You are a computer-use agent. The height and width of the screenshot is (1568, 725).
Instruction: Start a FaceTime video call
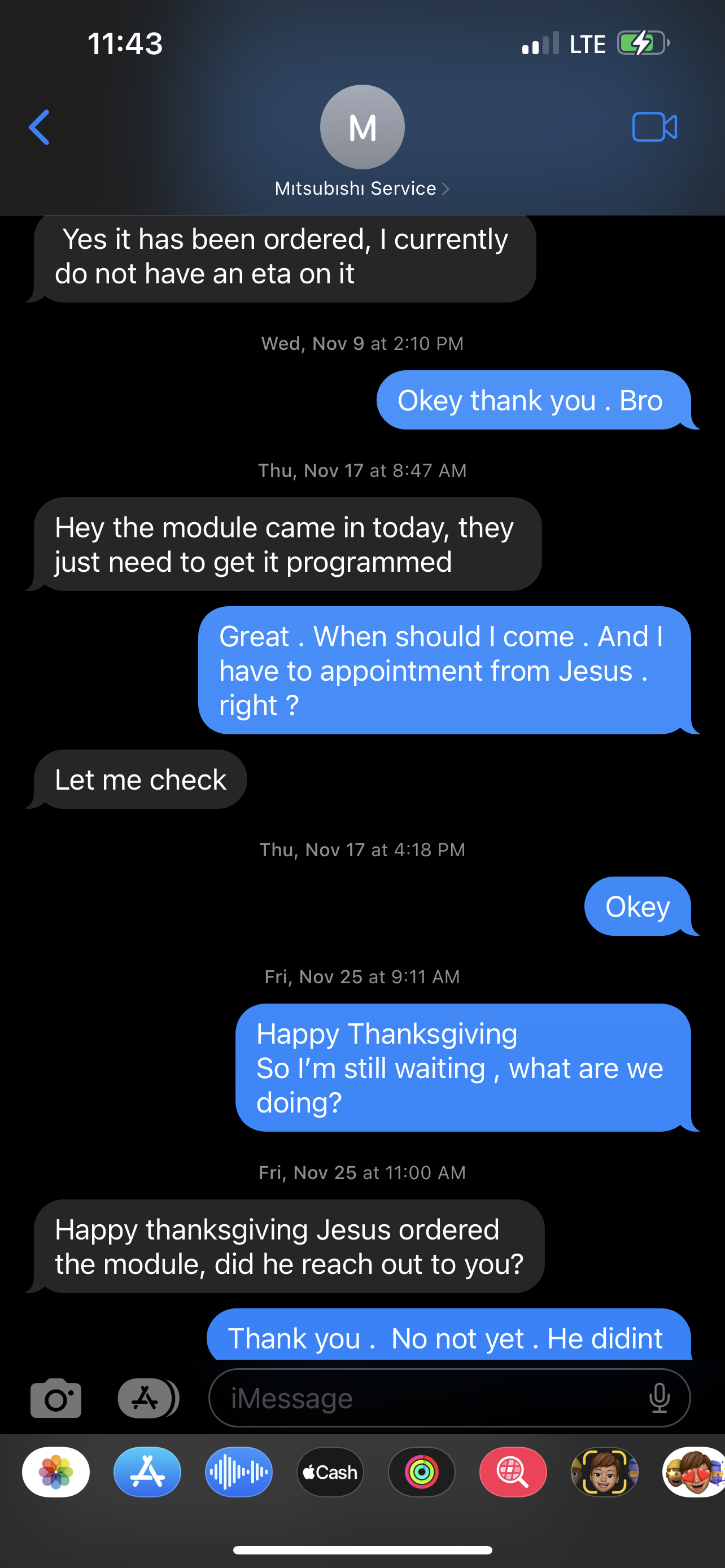point(654,126)
